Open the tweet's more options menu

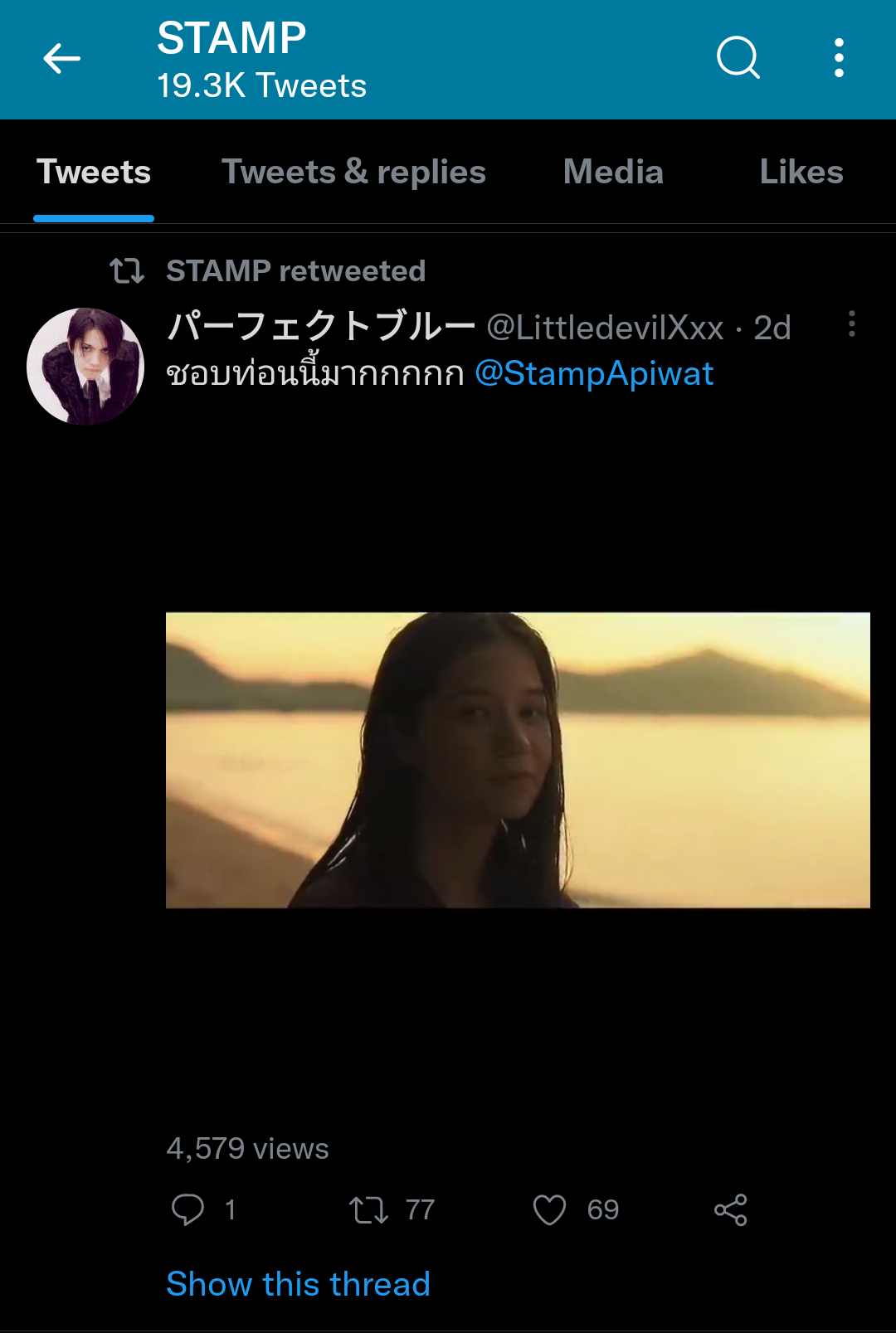851,324
